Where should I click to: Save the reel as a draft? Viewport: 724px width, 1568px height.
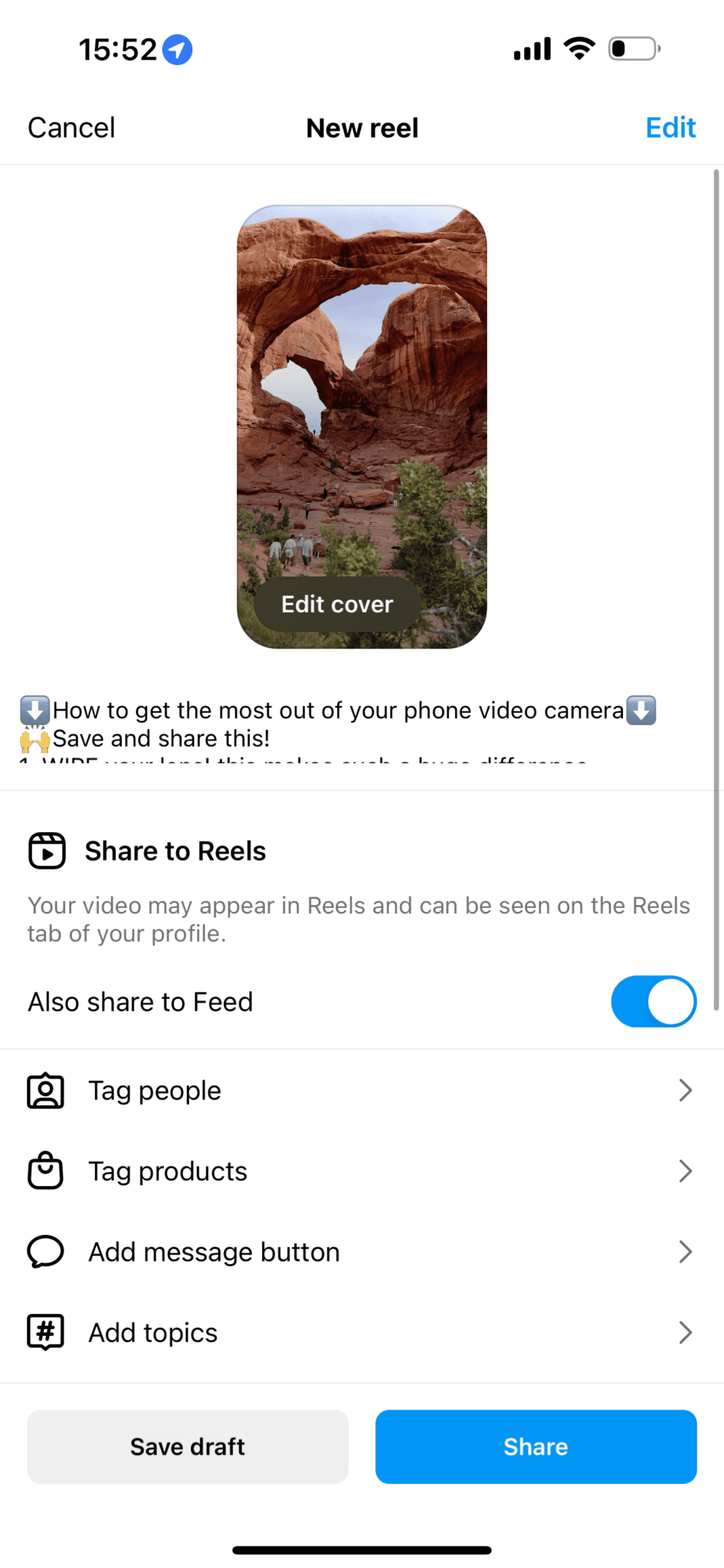pyautogui.click(x=187, y=1446)
